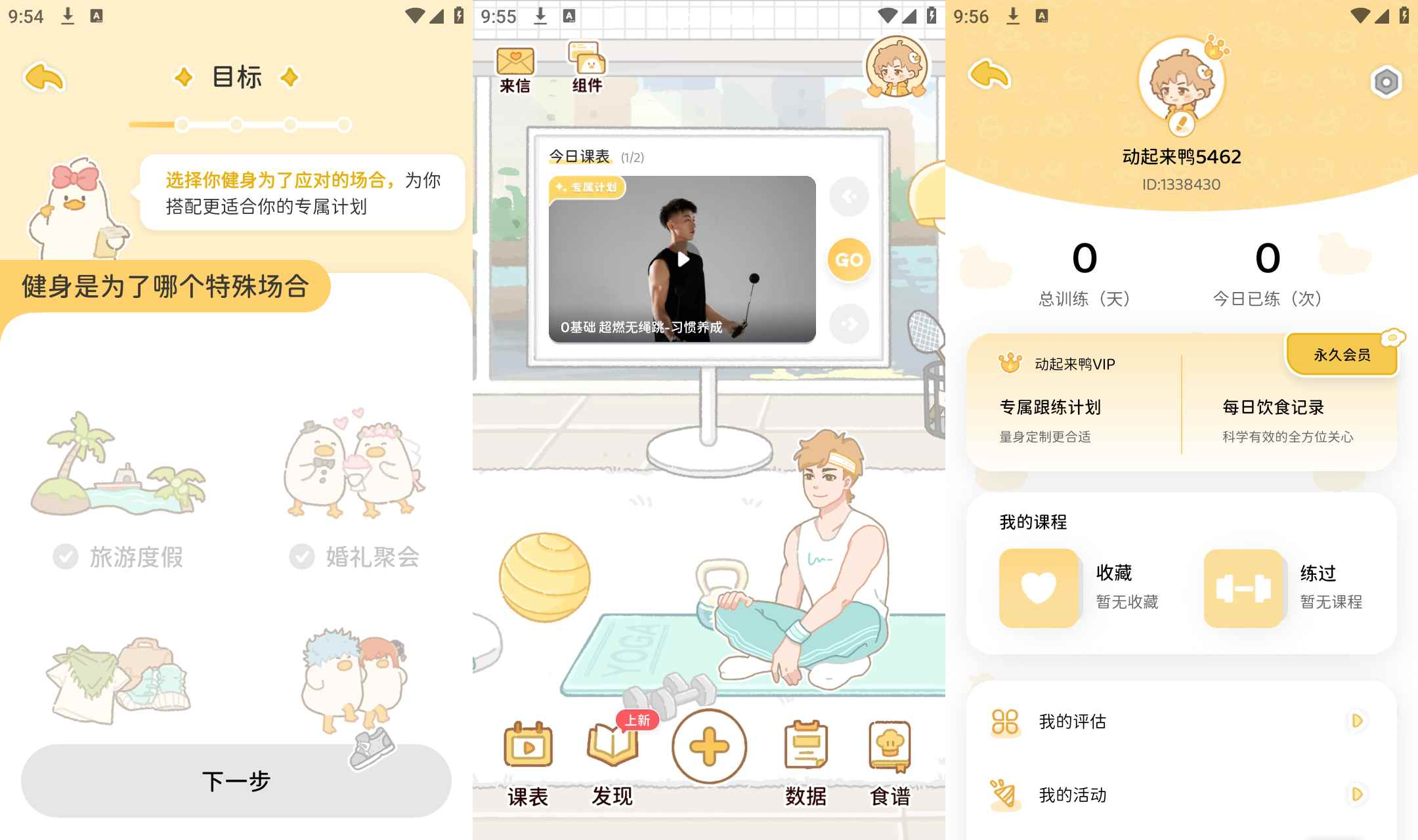The width and height of the screenshot is (1418, 840).
Task: Open the 来信 mailbox
Action: (515, 70)
